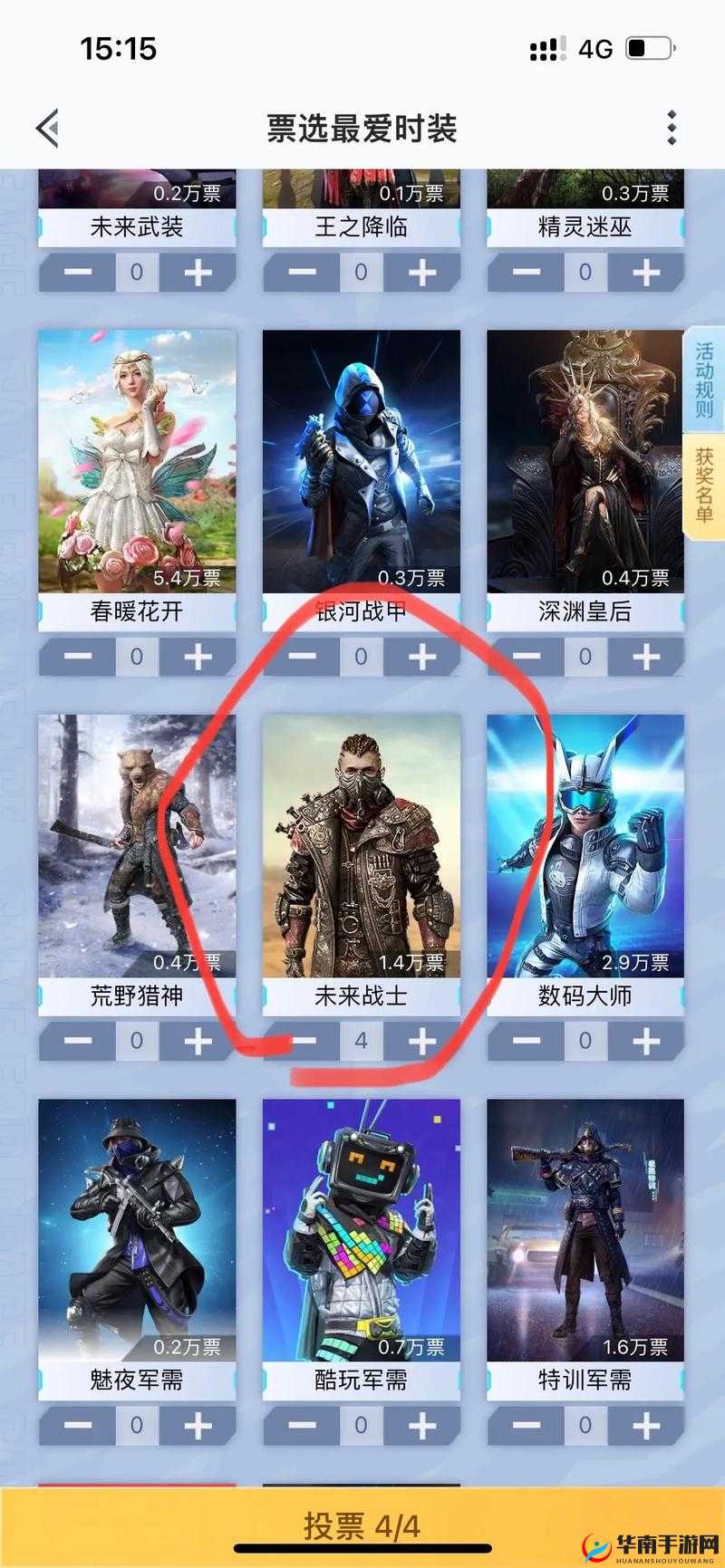Open the three-dot overflow menu
Viewport: 725px width, 1568px height.
[x=672, y=129]
